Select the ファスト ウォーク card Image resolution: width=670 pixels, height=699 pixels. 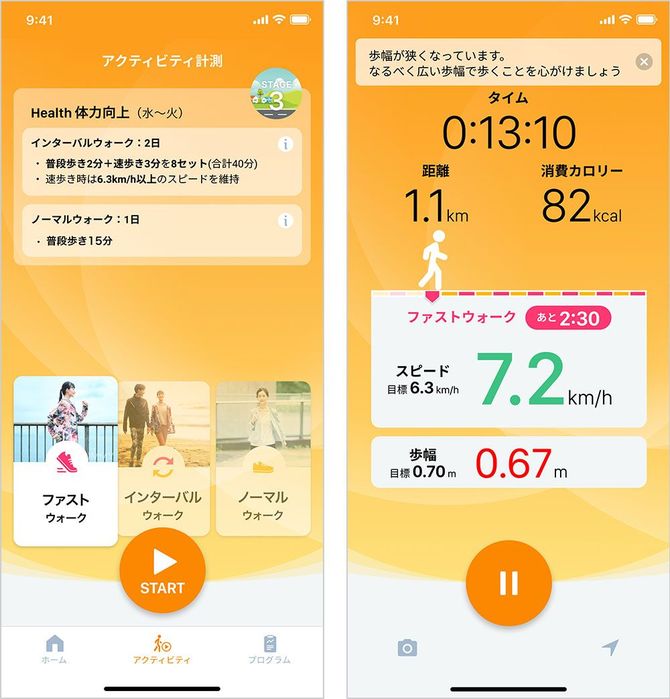click(65, 462)
